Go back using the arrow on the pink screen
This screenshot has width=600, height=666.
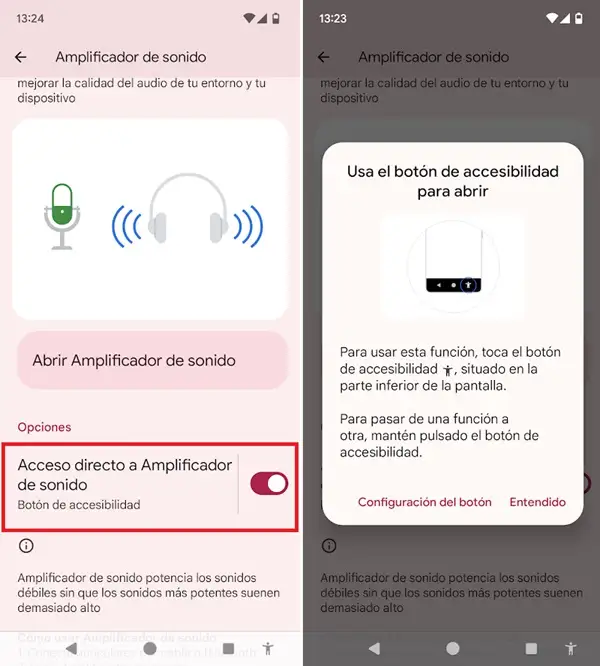pyautogui.click(x=21, y=57)
